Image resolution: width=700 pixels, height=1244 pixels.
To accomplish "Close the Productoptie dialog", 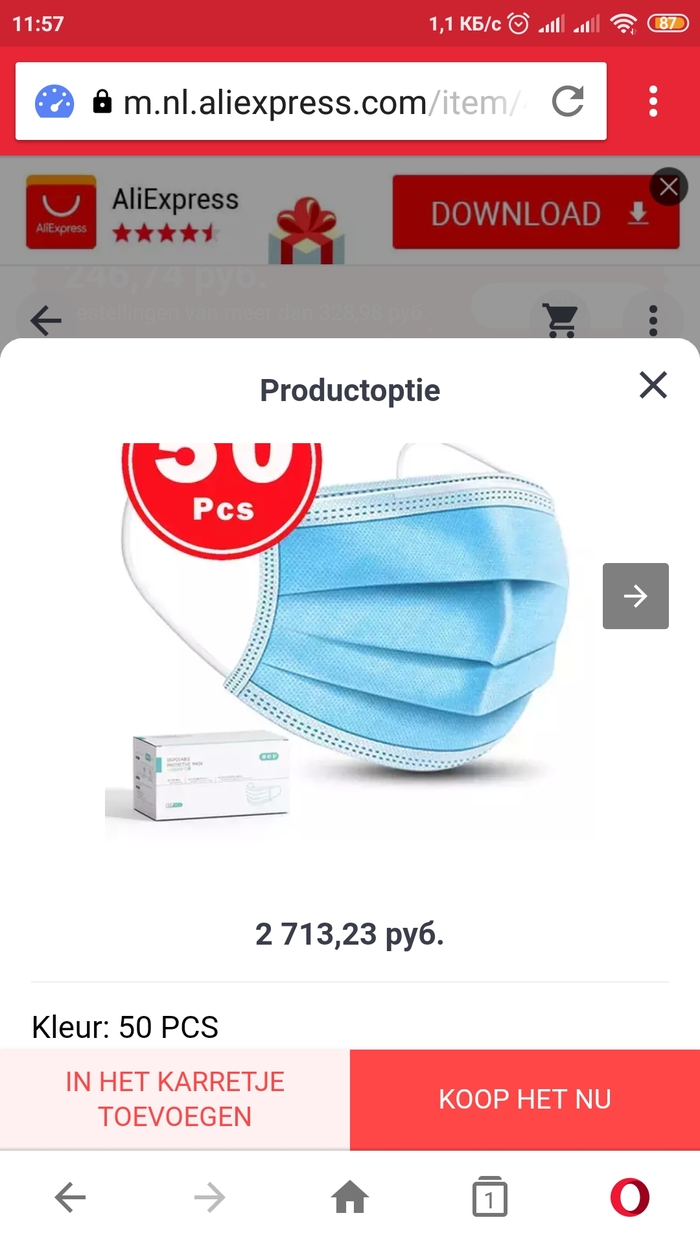I will pos(652,385).
